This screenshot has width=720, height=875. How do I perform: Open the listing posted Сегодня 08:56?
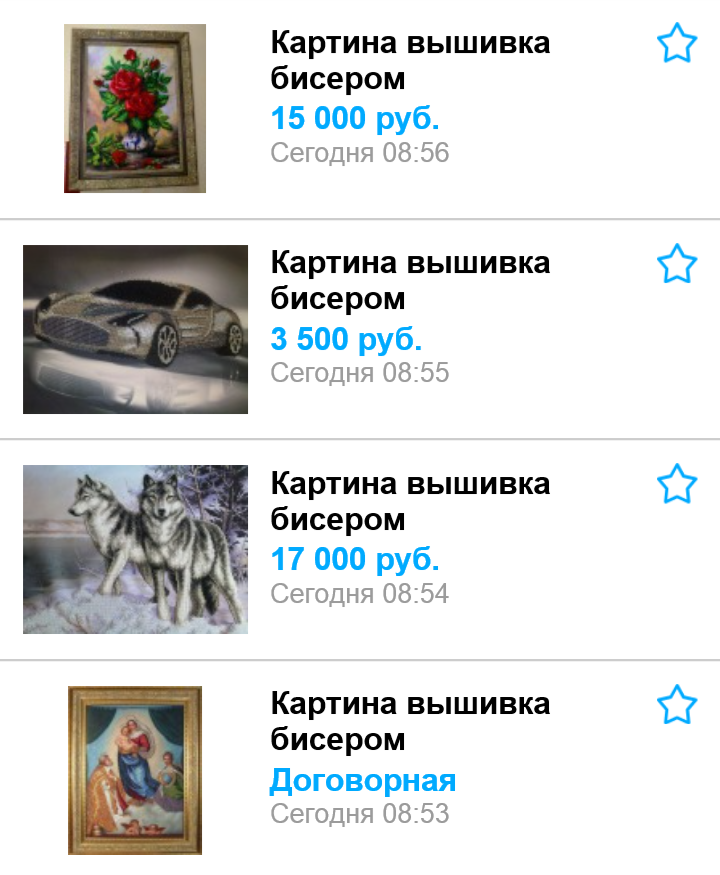click(x=410, y=62)
